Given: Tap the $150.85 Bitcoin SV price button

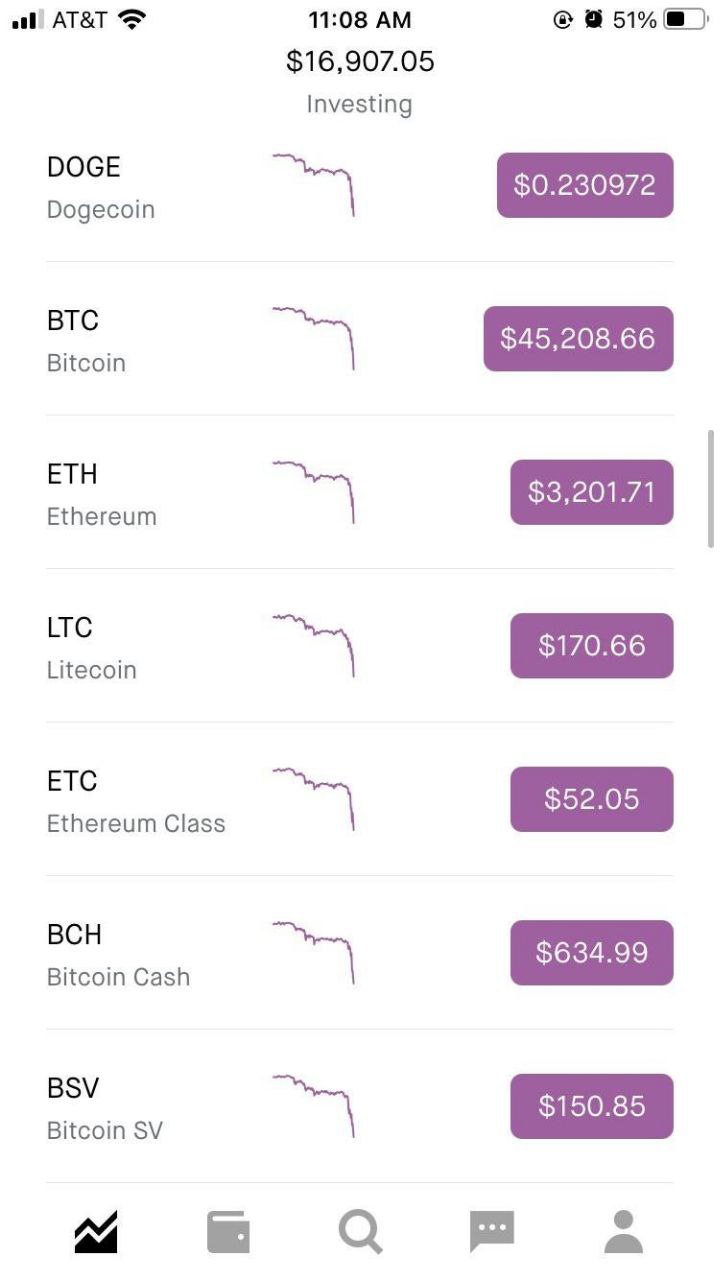Looking at the screenshot, I should tap(592, 1106).
